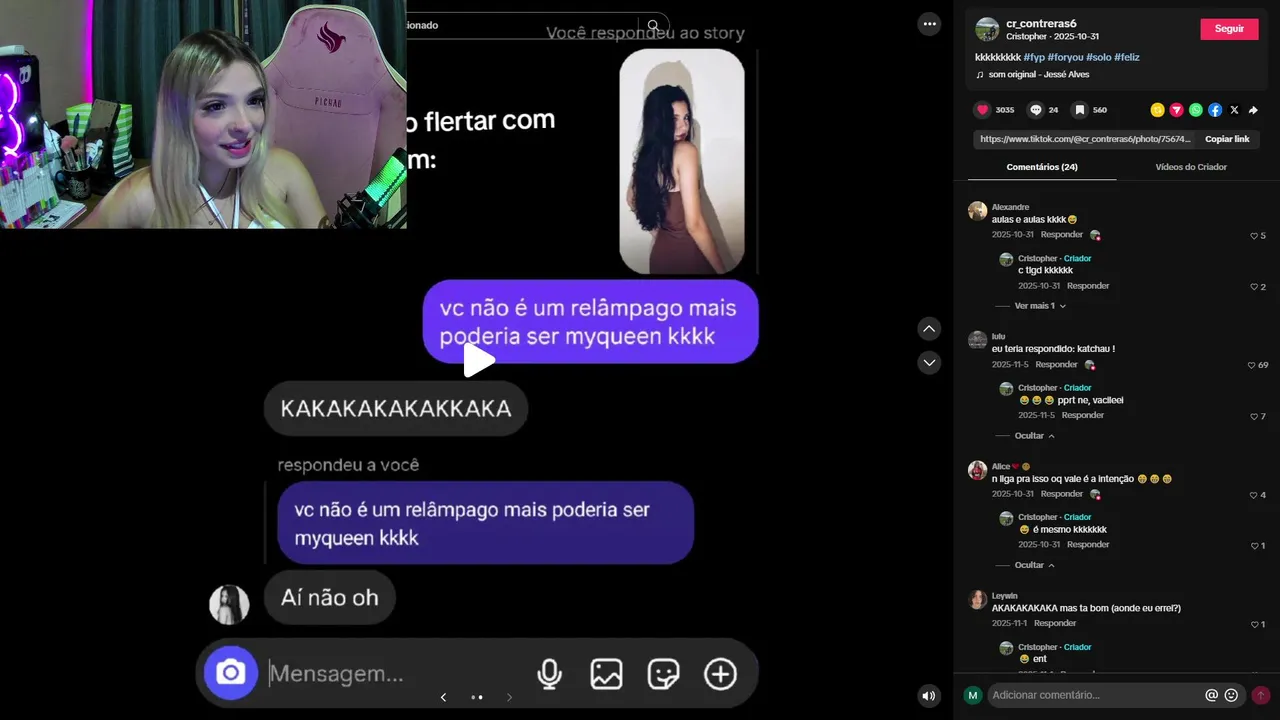Mute the sound with the speaker icon
This screenshot has height=720, width=1280.
point(929,696)
